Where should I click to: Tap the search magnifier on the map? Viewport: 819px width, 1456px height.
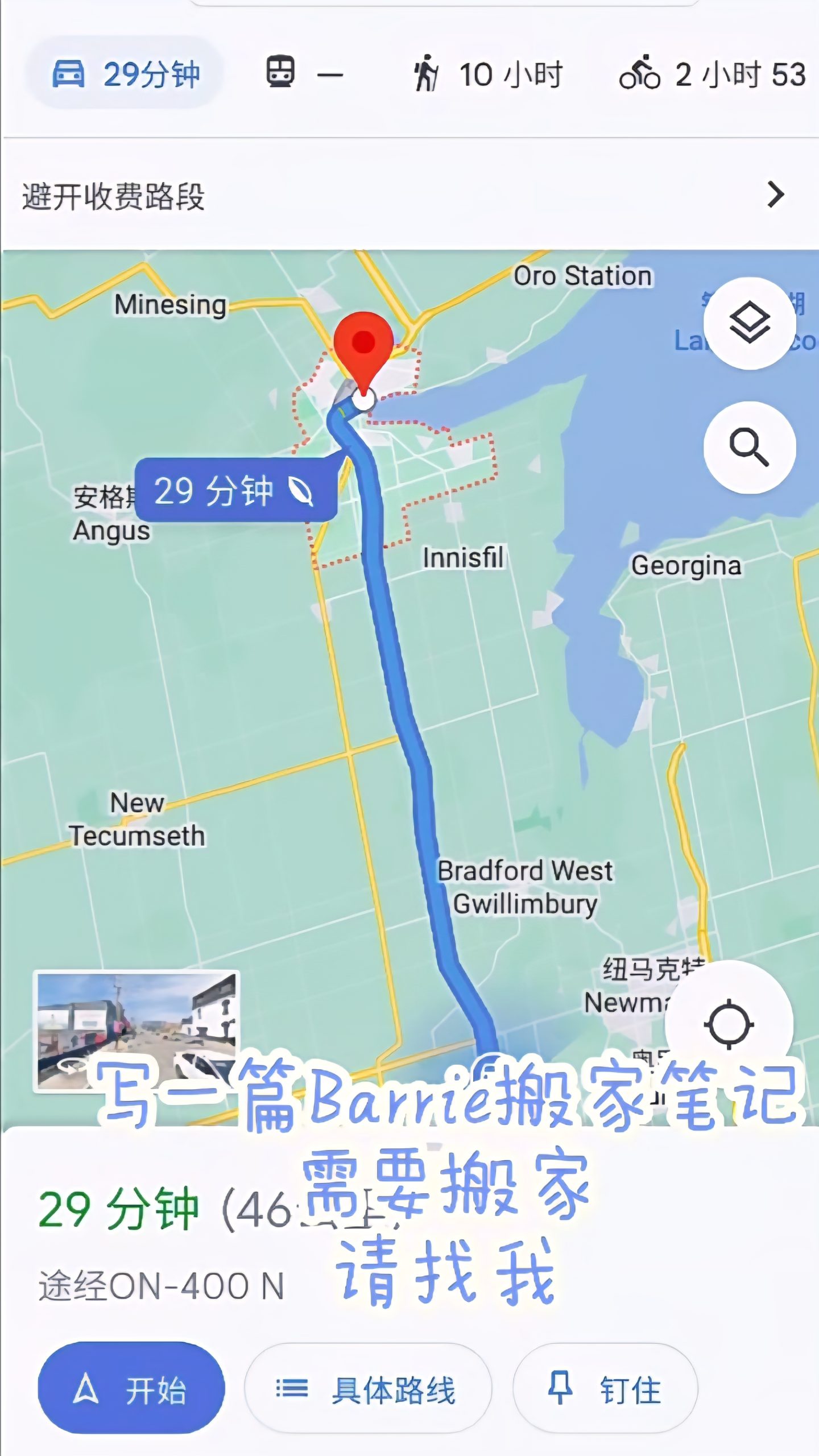[x=749, y=447]
